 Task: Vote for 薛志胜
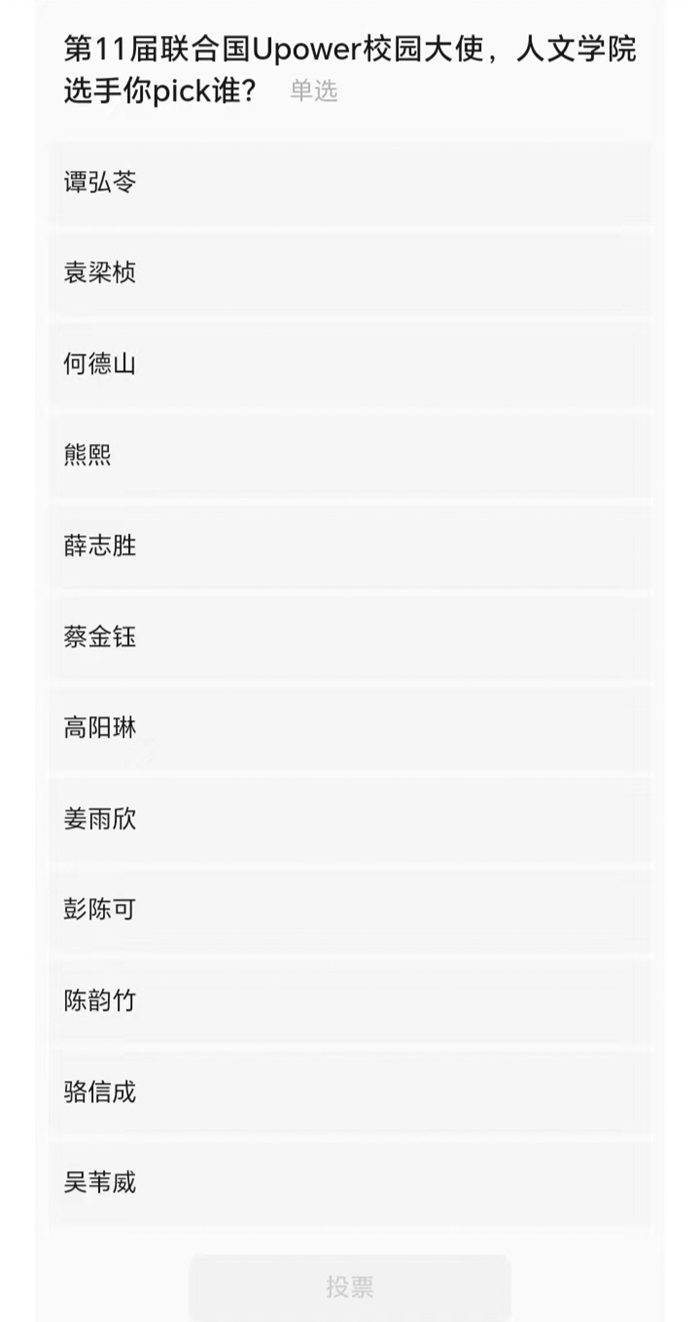click(x=350, y=546)
